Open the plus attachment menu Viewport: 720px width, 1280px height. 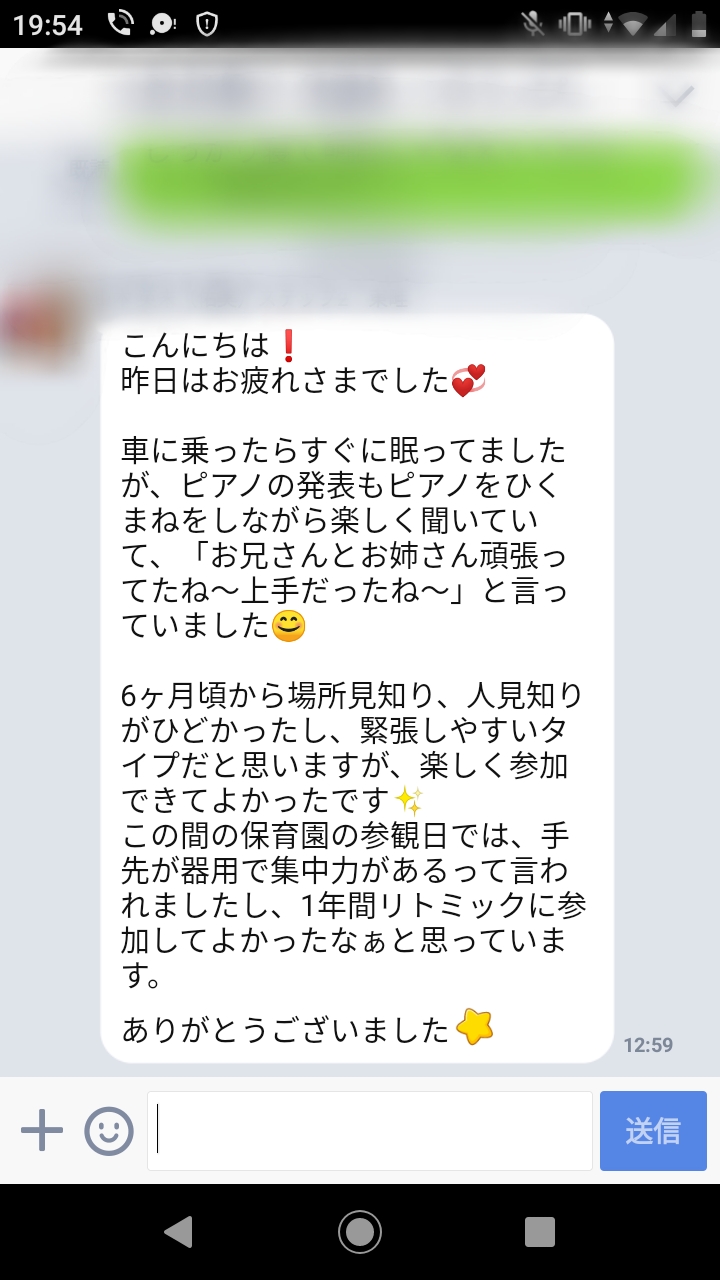42,1131
